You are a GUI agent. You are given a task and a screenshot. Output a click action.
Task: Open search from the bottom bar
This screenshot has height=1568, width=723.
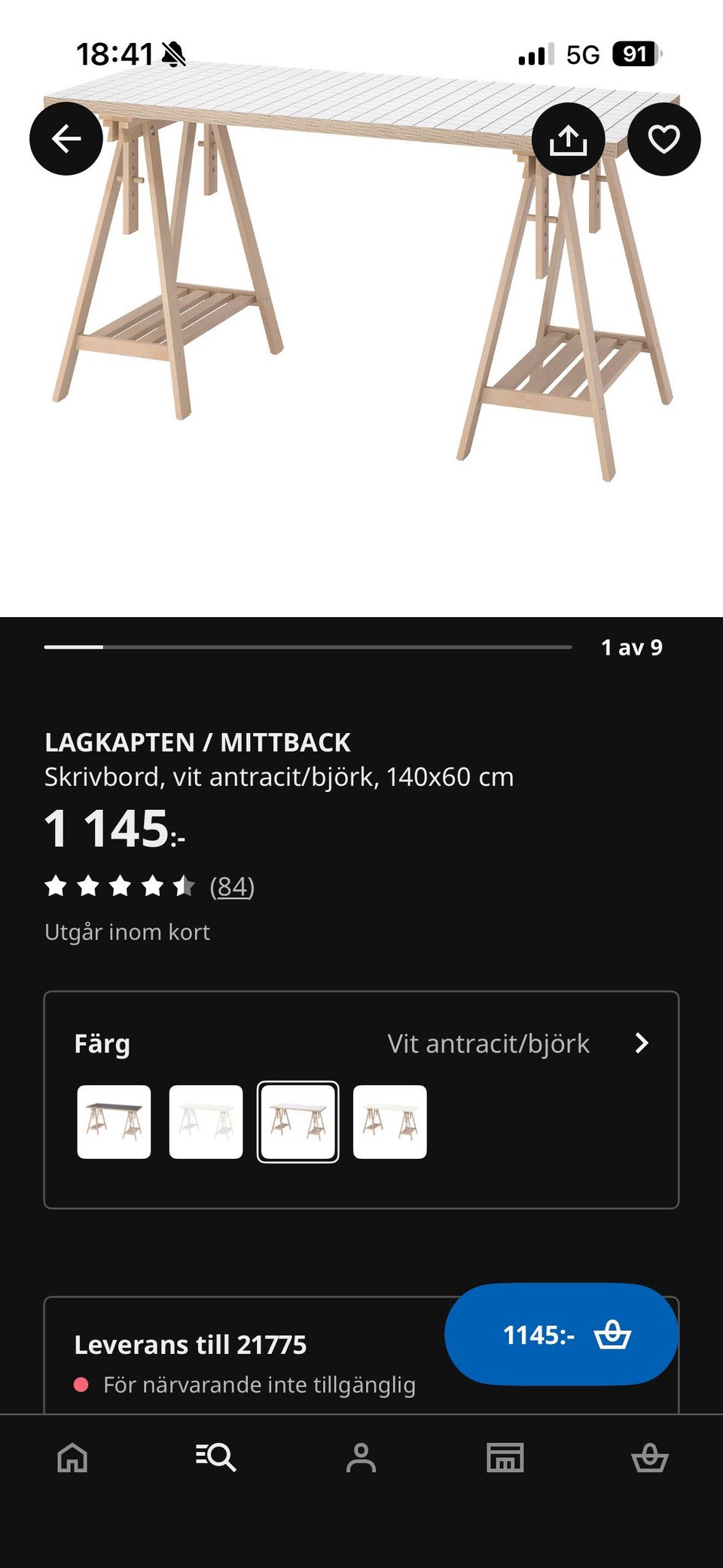coord(217,1458)
